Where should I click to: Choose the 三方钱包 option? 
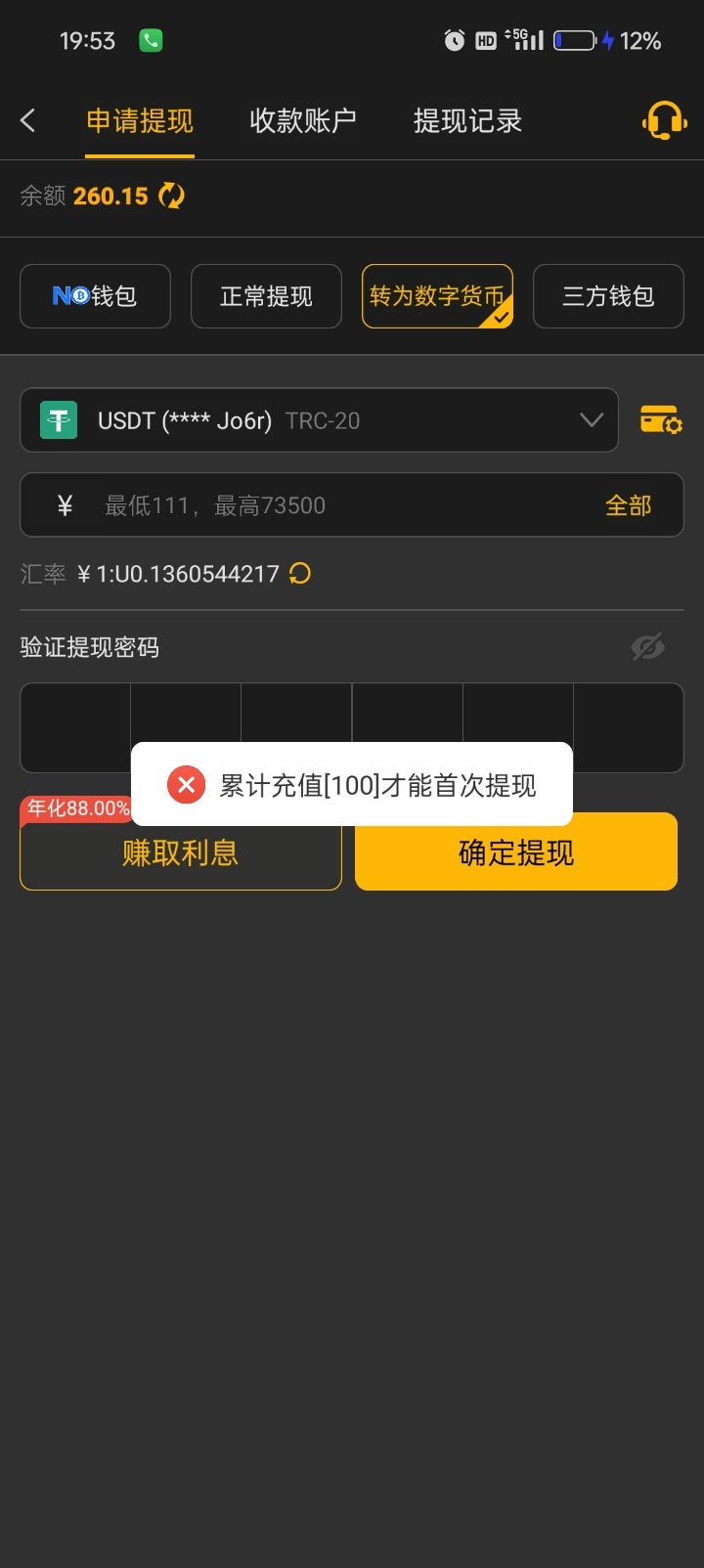(x=608, y=296)
